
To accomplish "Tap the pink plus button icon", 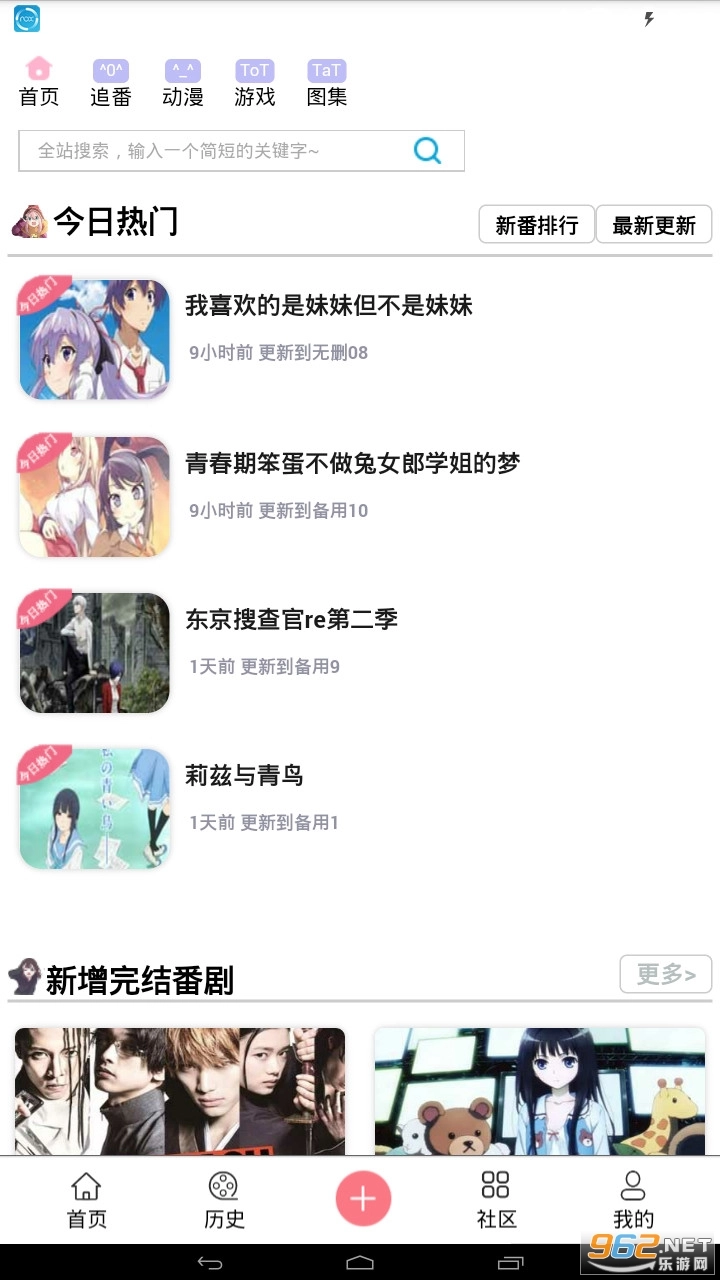I will (x=364, y=1196).
